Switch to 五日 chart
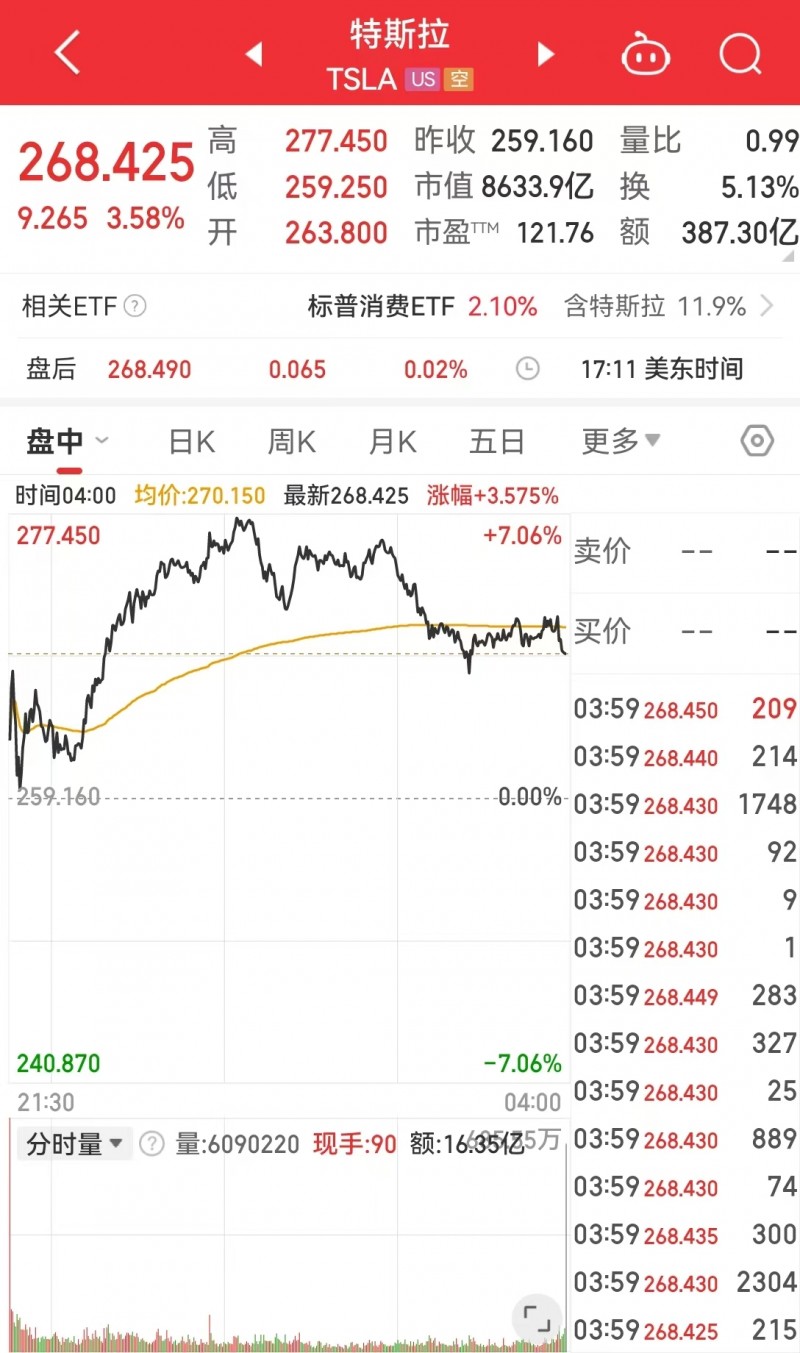This screenshot has height=1353, width=800. pyautogui.click(x=497, y=441)
